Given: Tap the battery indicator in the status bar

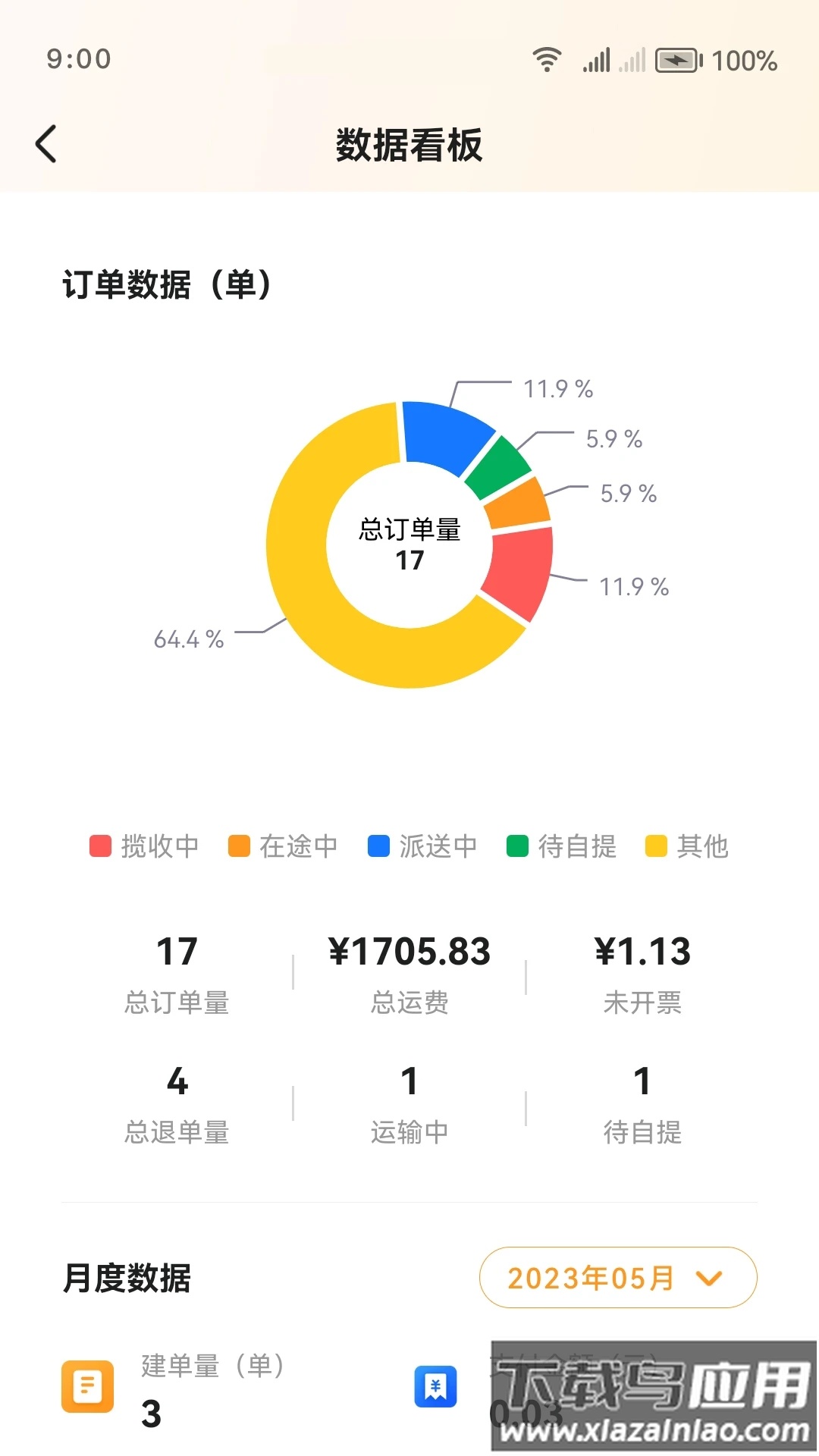Looking at the screenshot, I should [x=676, y=61].
